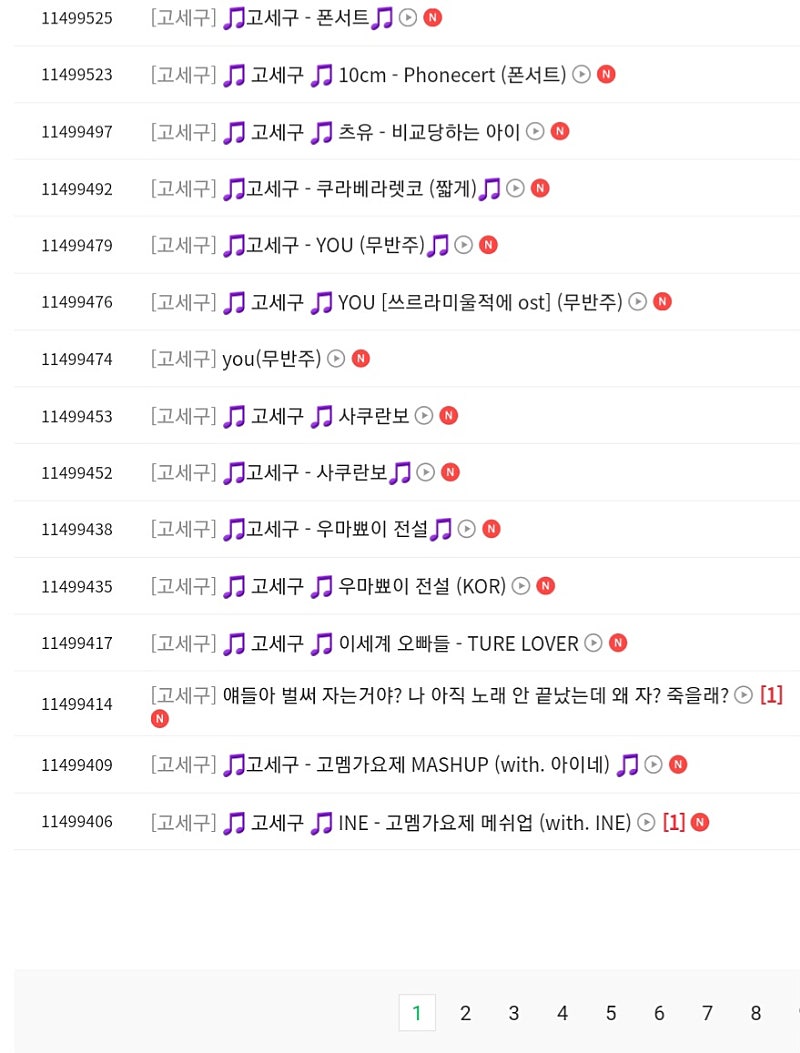
Task: Go to page 3 of the list
Action: [x=514, y=1013]
